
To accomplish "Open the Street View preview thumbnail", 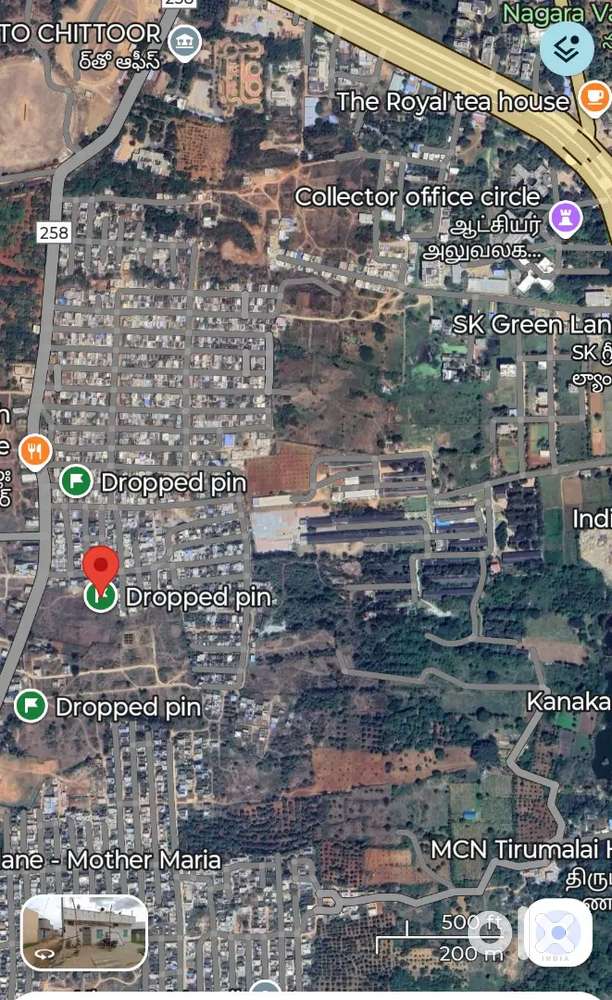I will 84,931.
